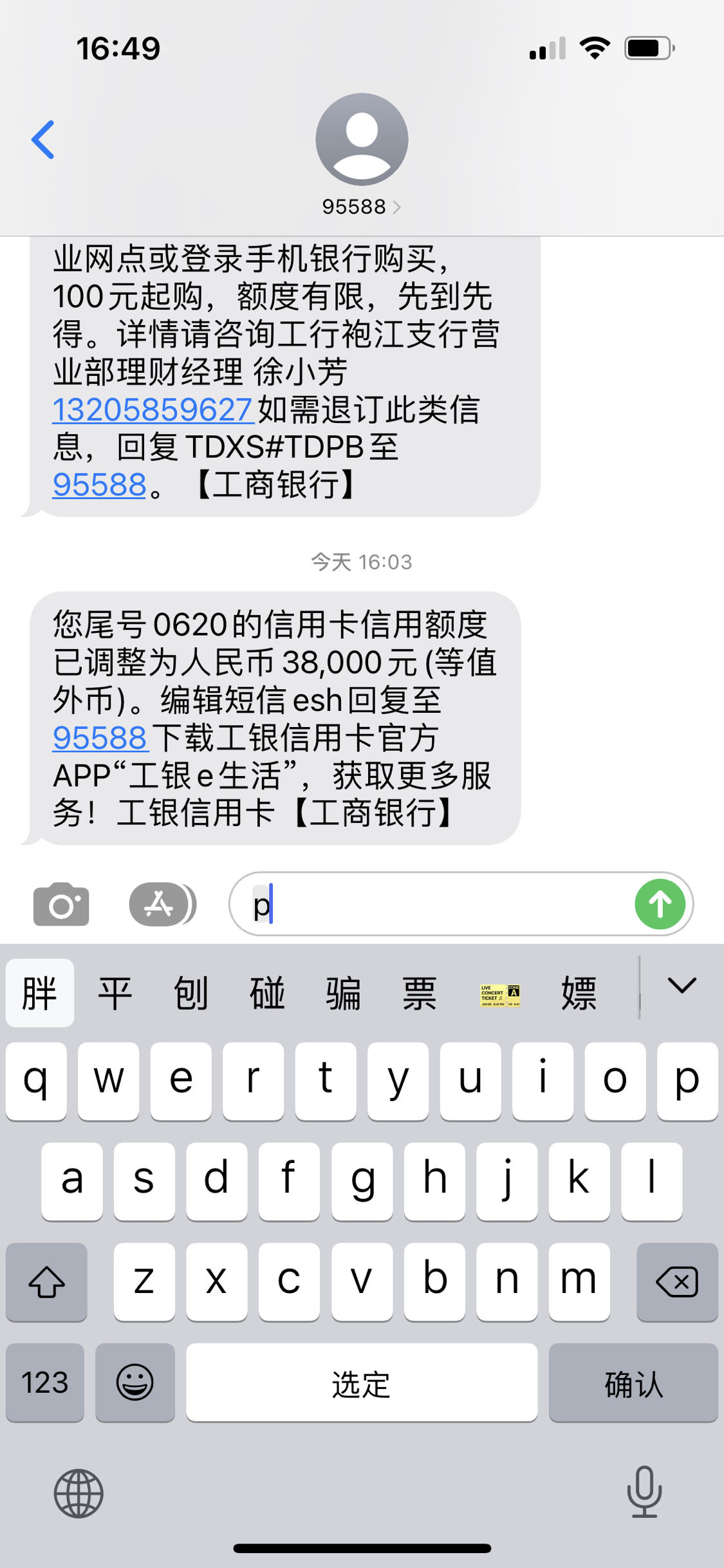
Task: Open the camera from the message bar
Action: pyautogui.click(x=61, y=903)
